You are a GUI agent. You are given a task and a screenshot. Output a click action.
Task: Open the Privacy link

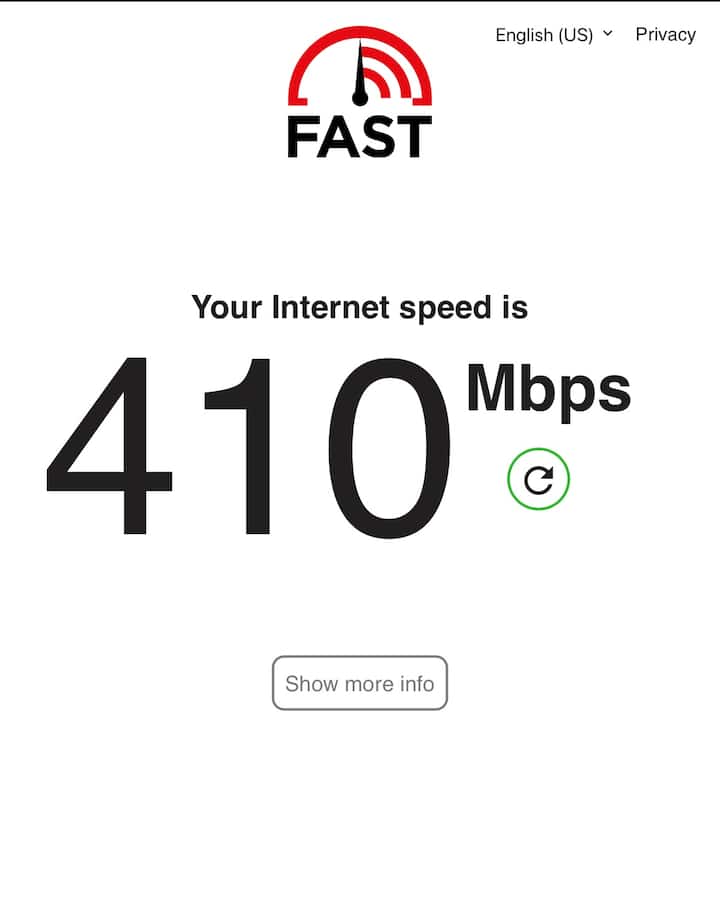coord(665,34)
